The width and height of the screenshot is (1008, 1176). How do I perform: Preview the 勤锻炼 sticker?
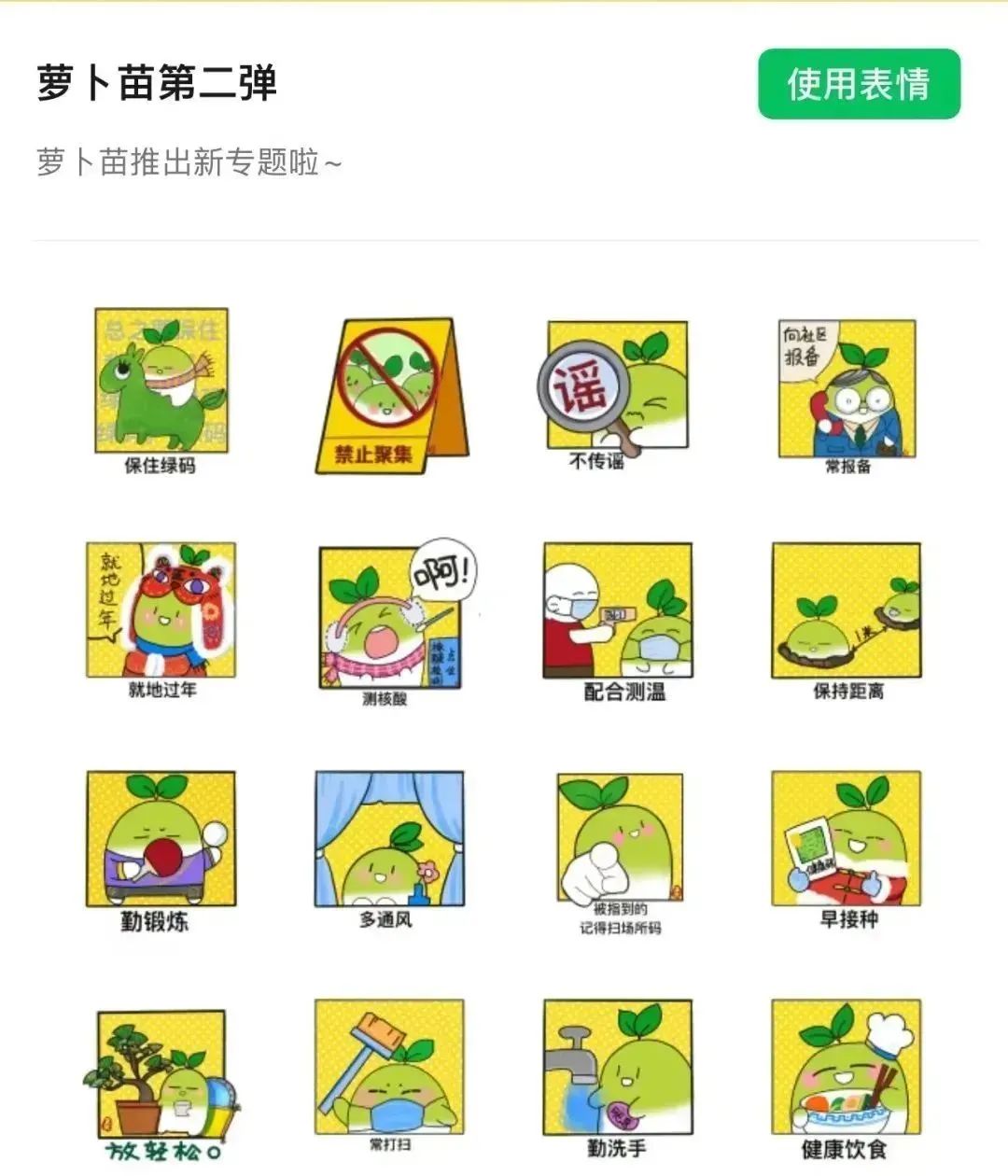(x=161, y=846)
